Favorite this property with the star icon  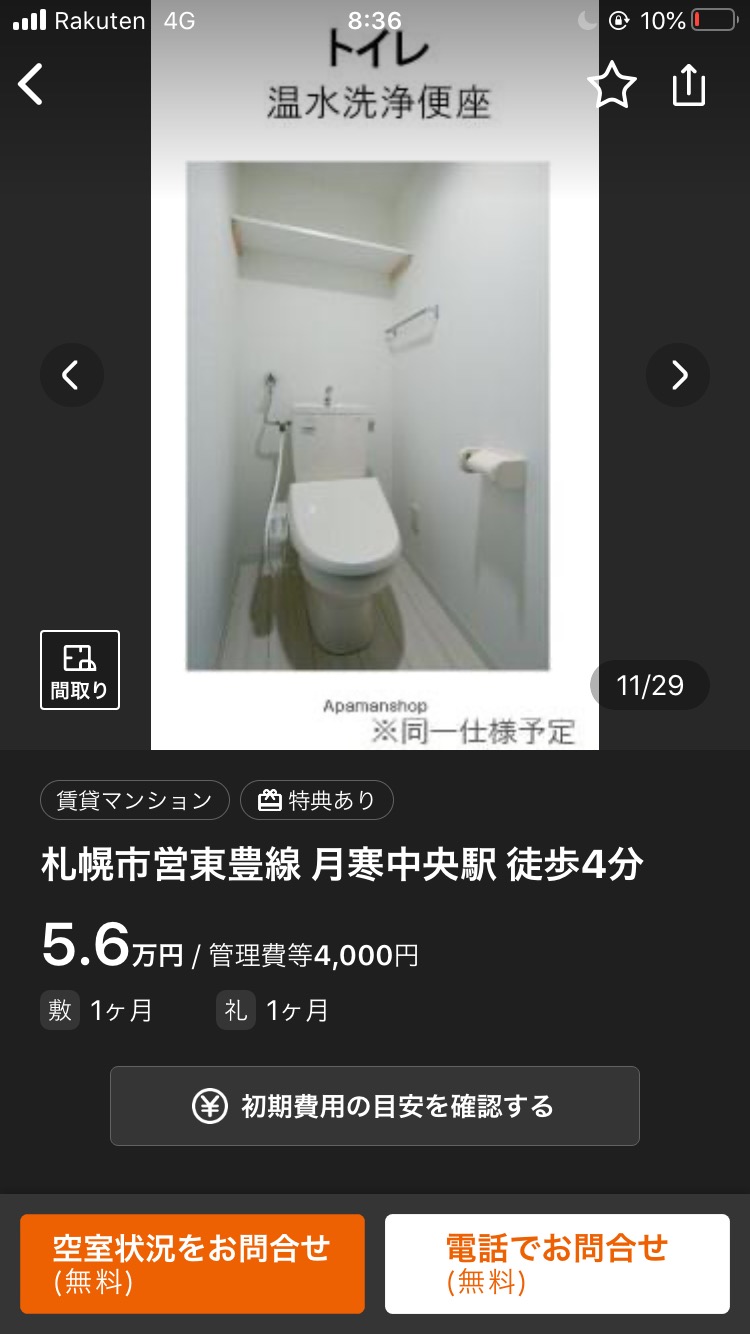[611, 85]
